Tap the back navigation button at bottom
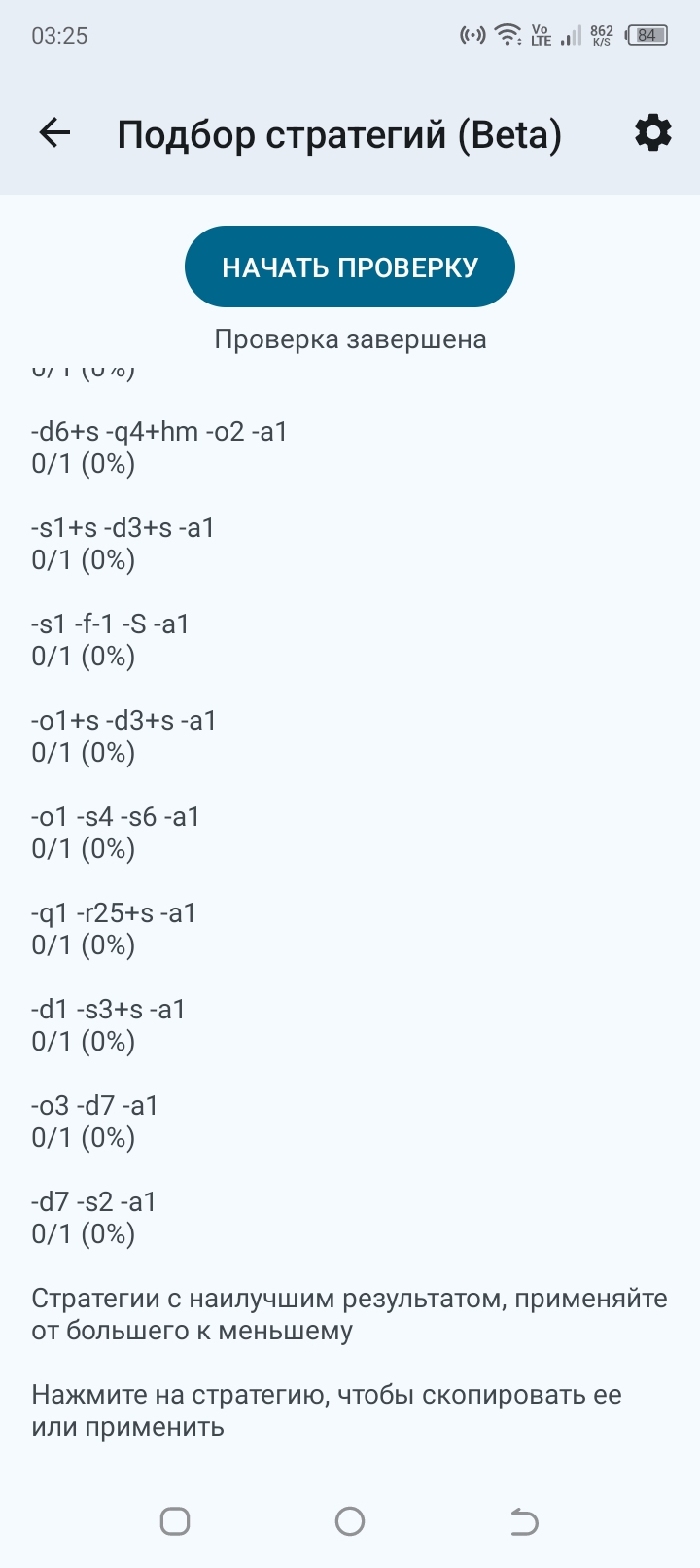This screenshot has width=700, height=1568. click(525, 1518)
